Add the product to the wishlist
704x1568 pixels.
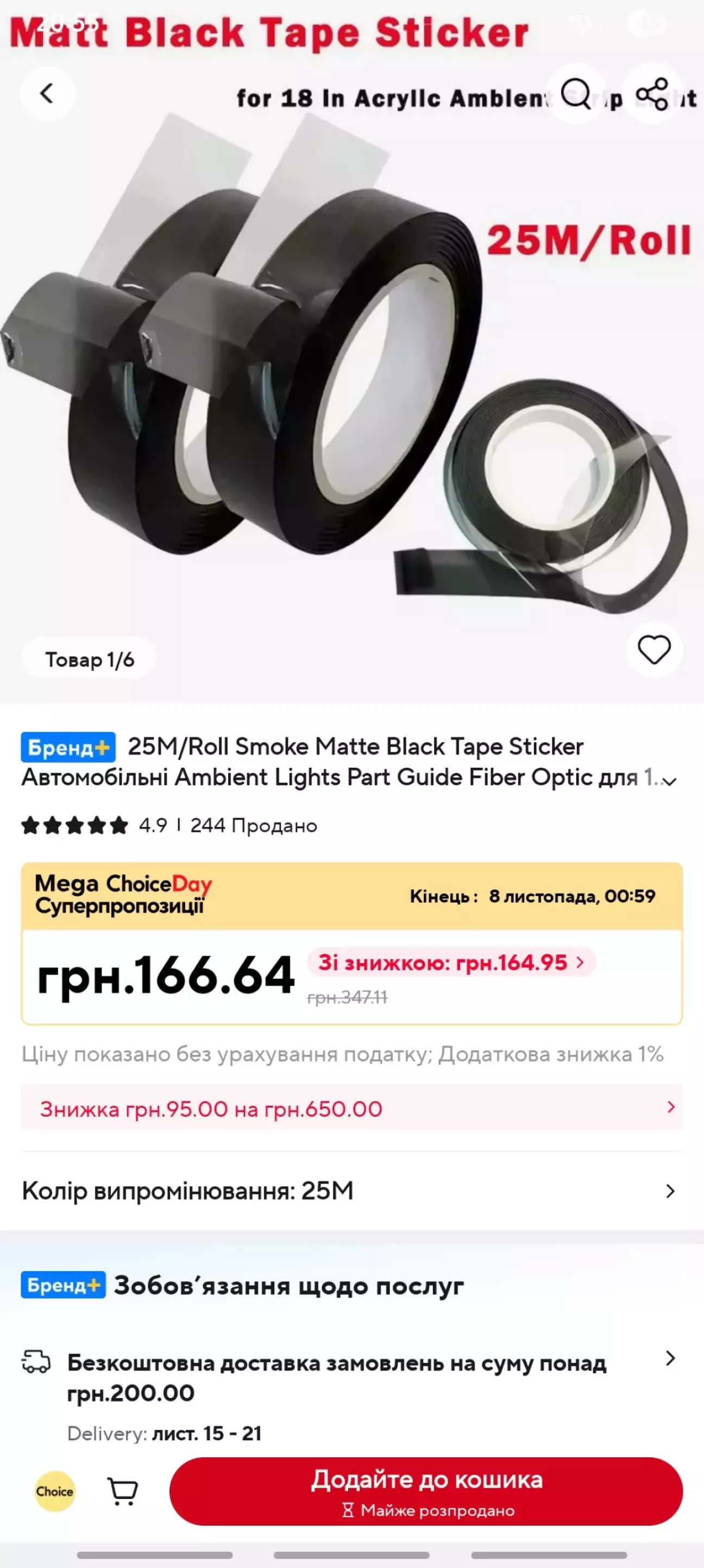coord(654,649)
